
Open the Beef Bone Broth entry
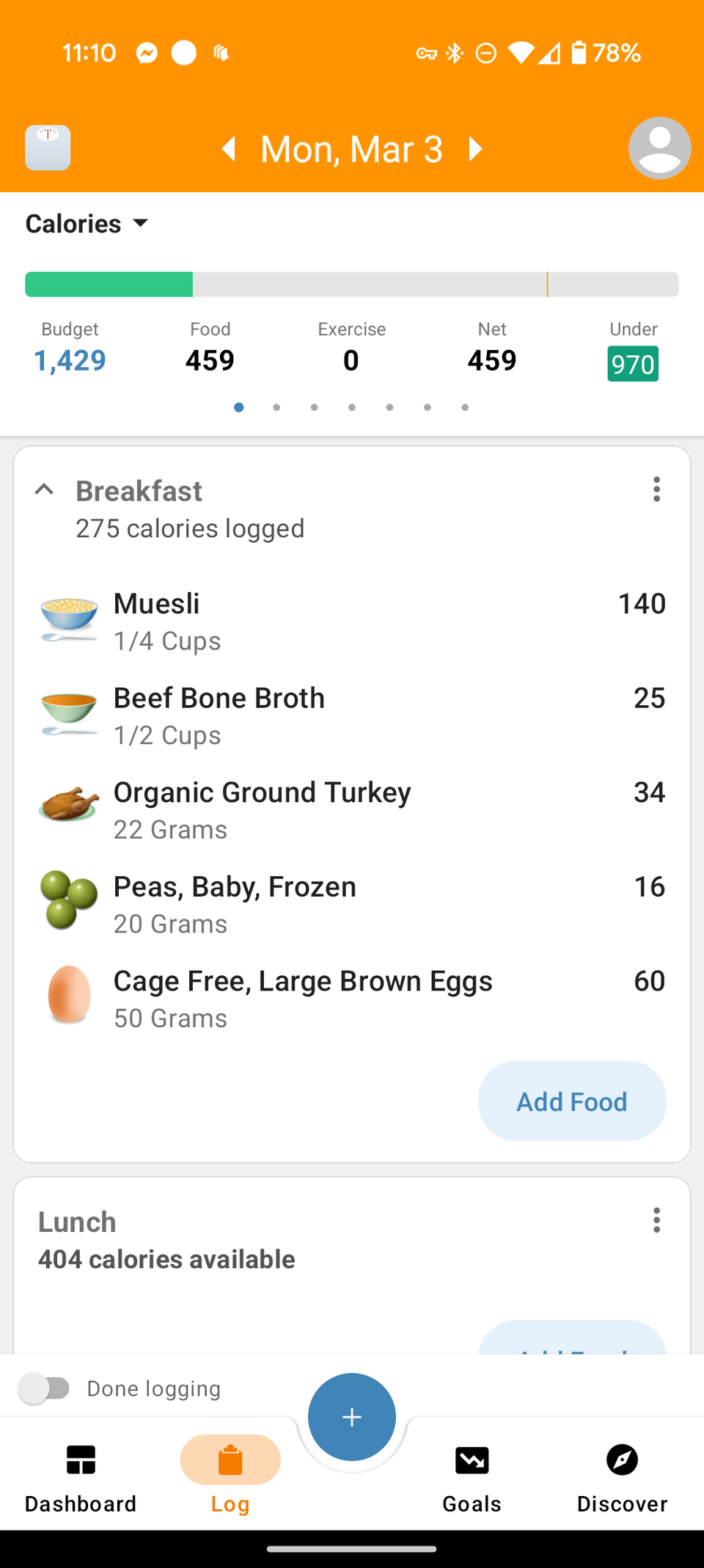(352, 716)
